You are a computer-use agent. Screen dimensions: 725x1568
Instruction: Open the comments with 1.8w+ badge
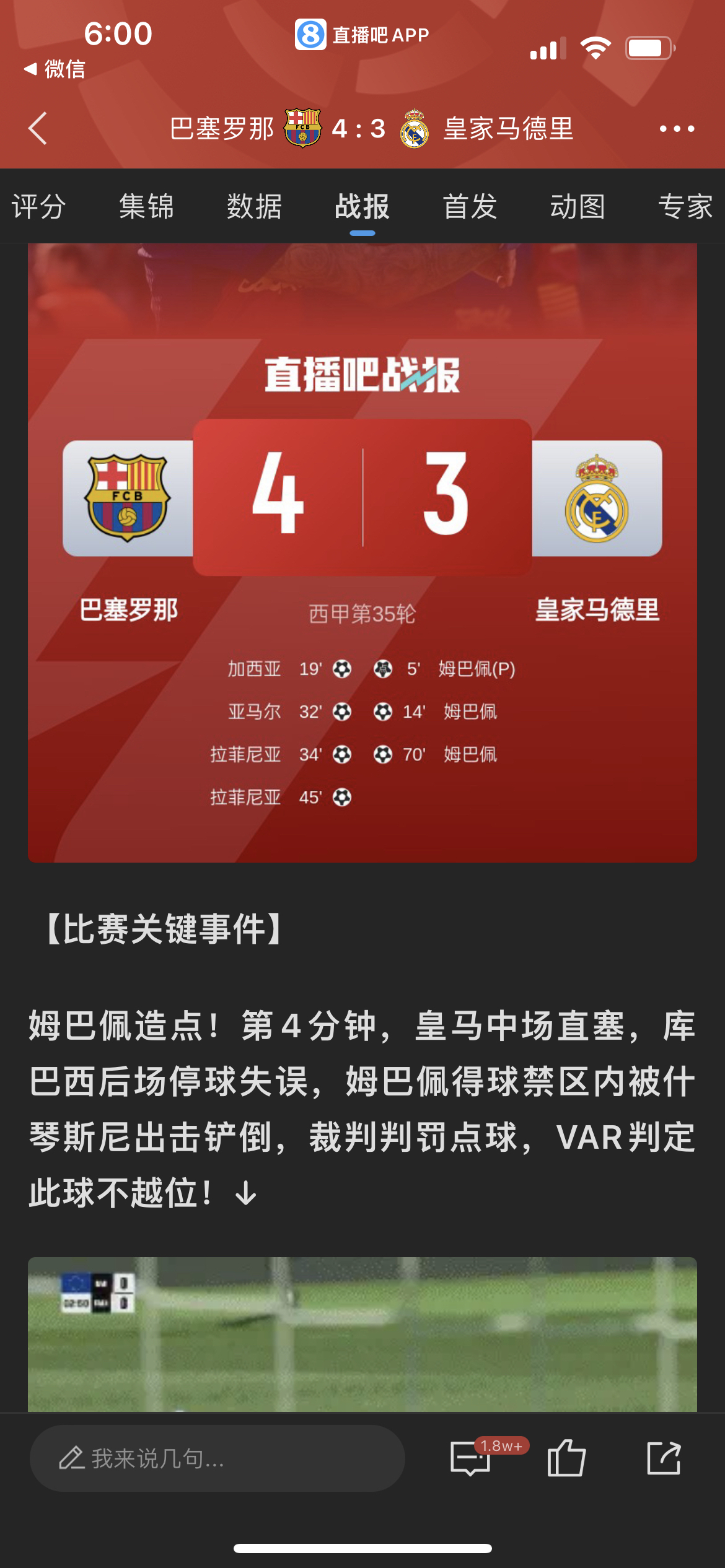click(x=471, y=1458)
